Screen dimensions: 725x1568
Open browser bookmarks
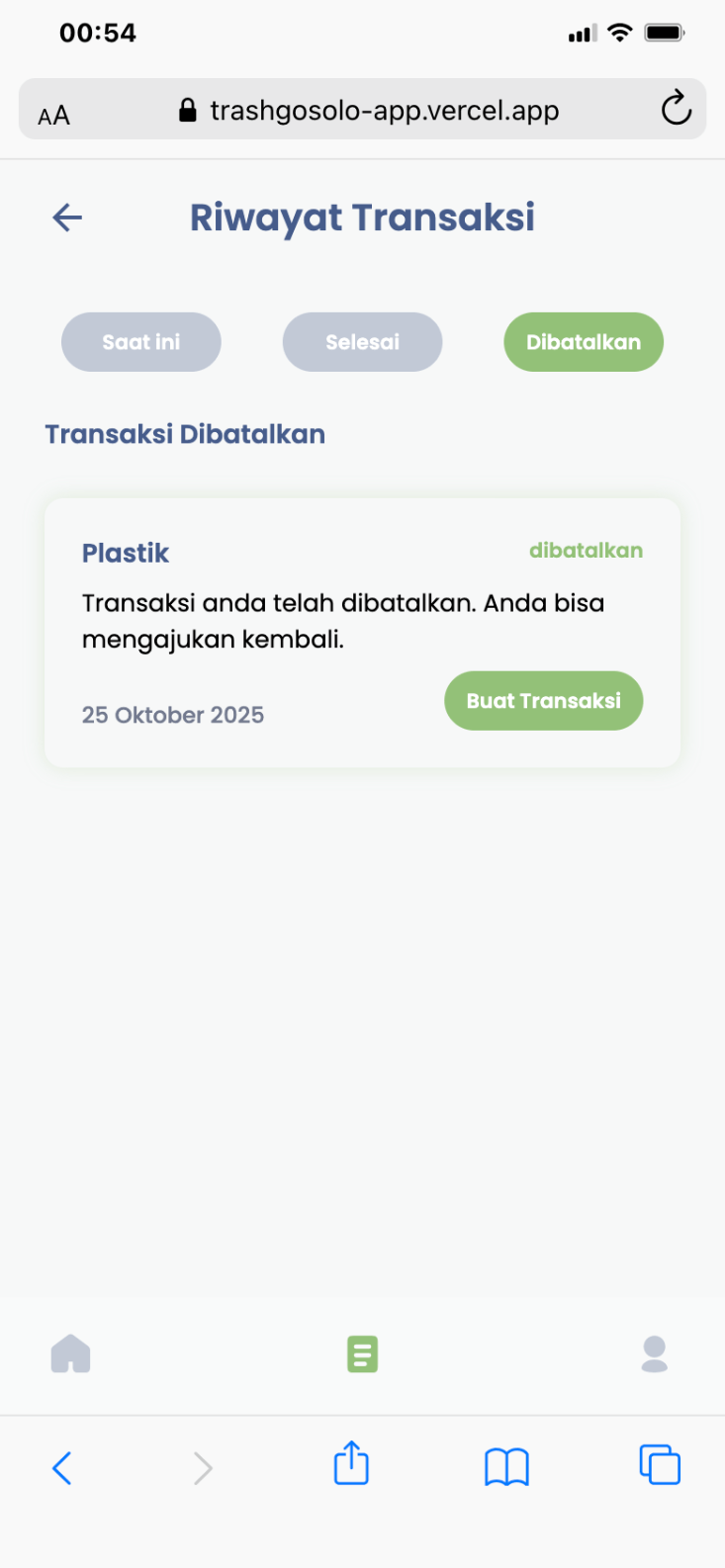click(506, 1466)
